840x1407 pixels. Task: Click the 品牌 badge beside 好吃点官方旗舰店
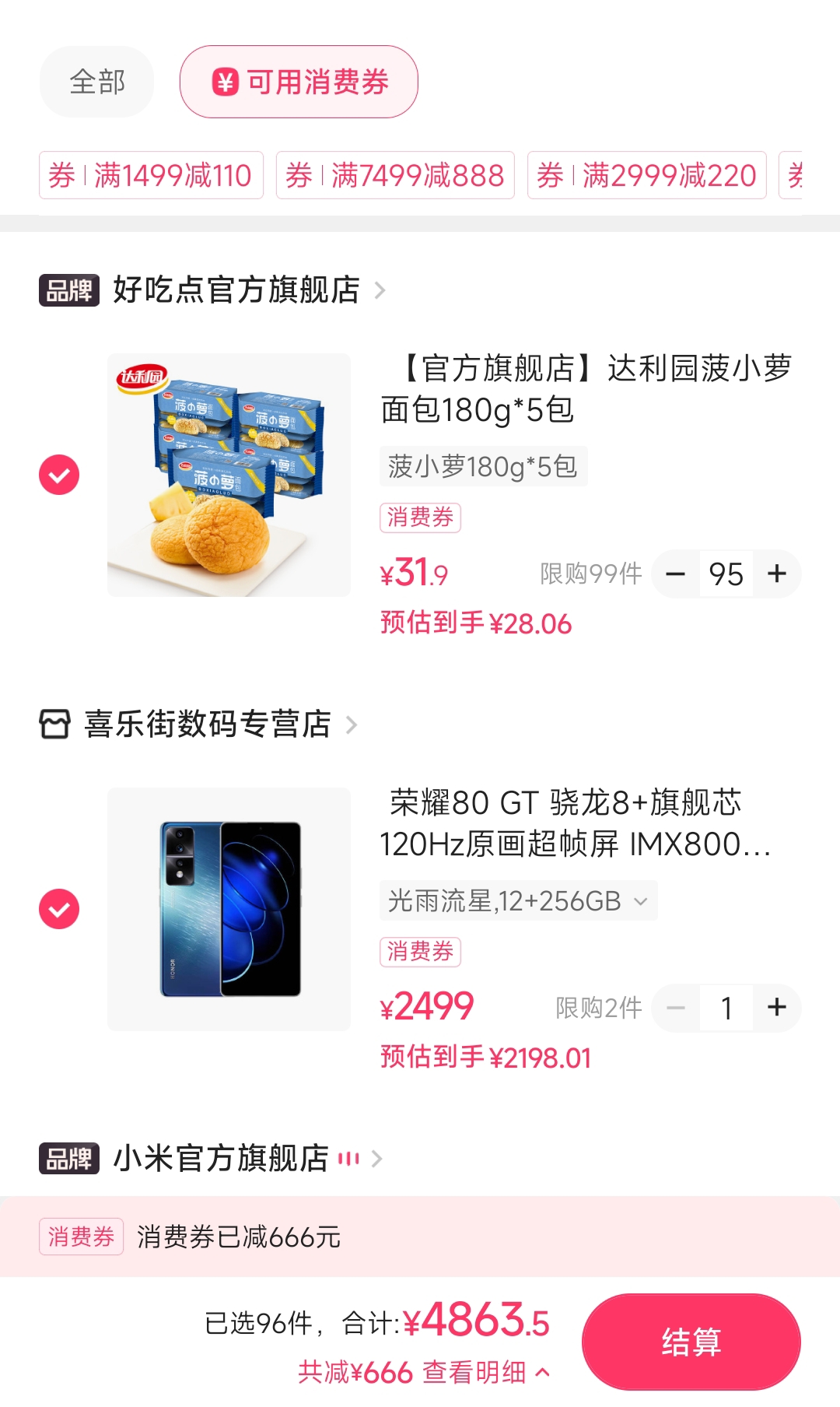(68, 289)
